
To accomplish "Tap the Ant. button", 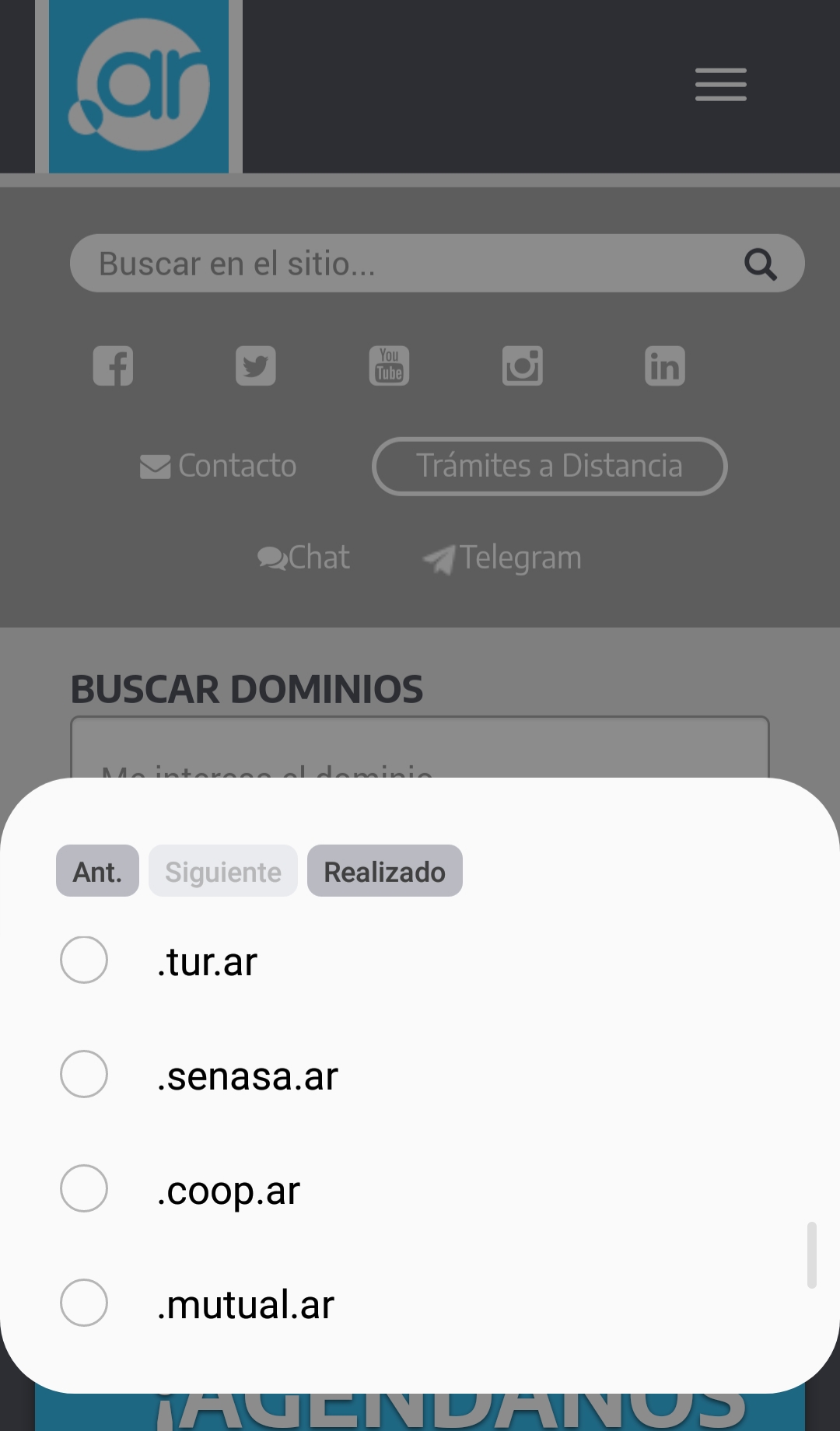I will click(97, 871).
